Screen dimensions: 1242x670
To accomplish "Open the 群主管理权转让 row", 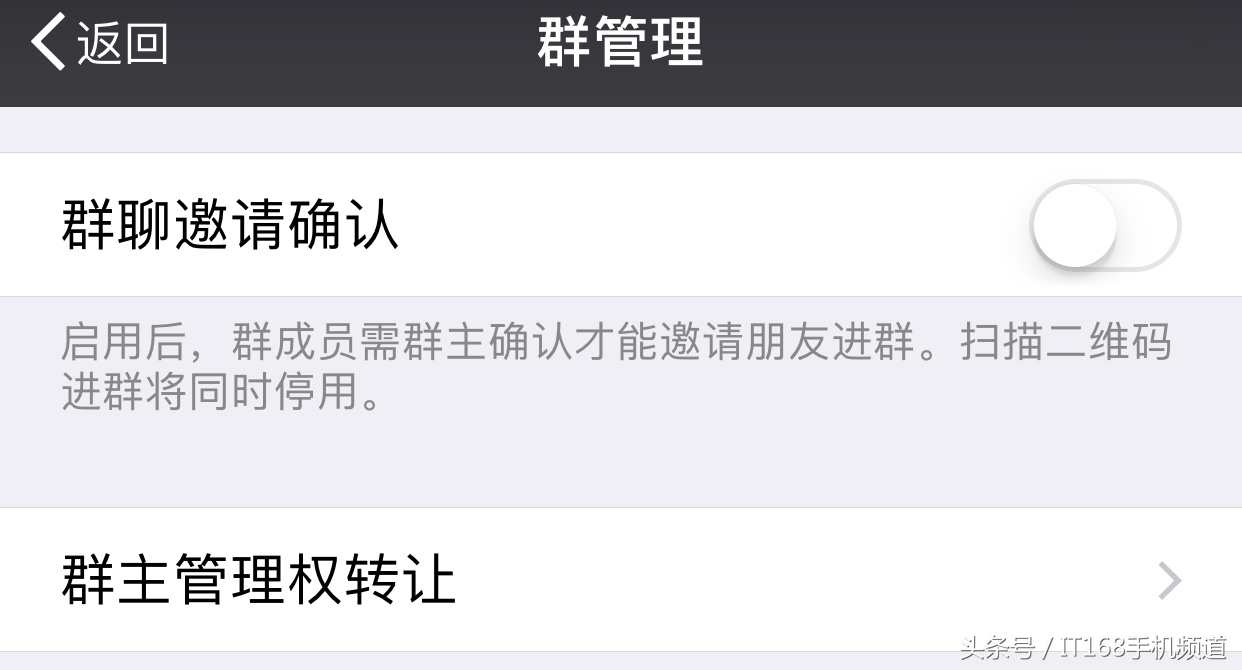I will pyautogui.click(x=620, y=580).
